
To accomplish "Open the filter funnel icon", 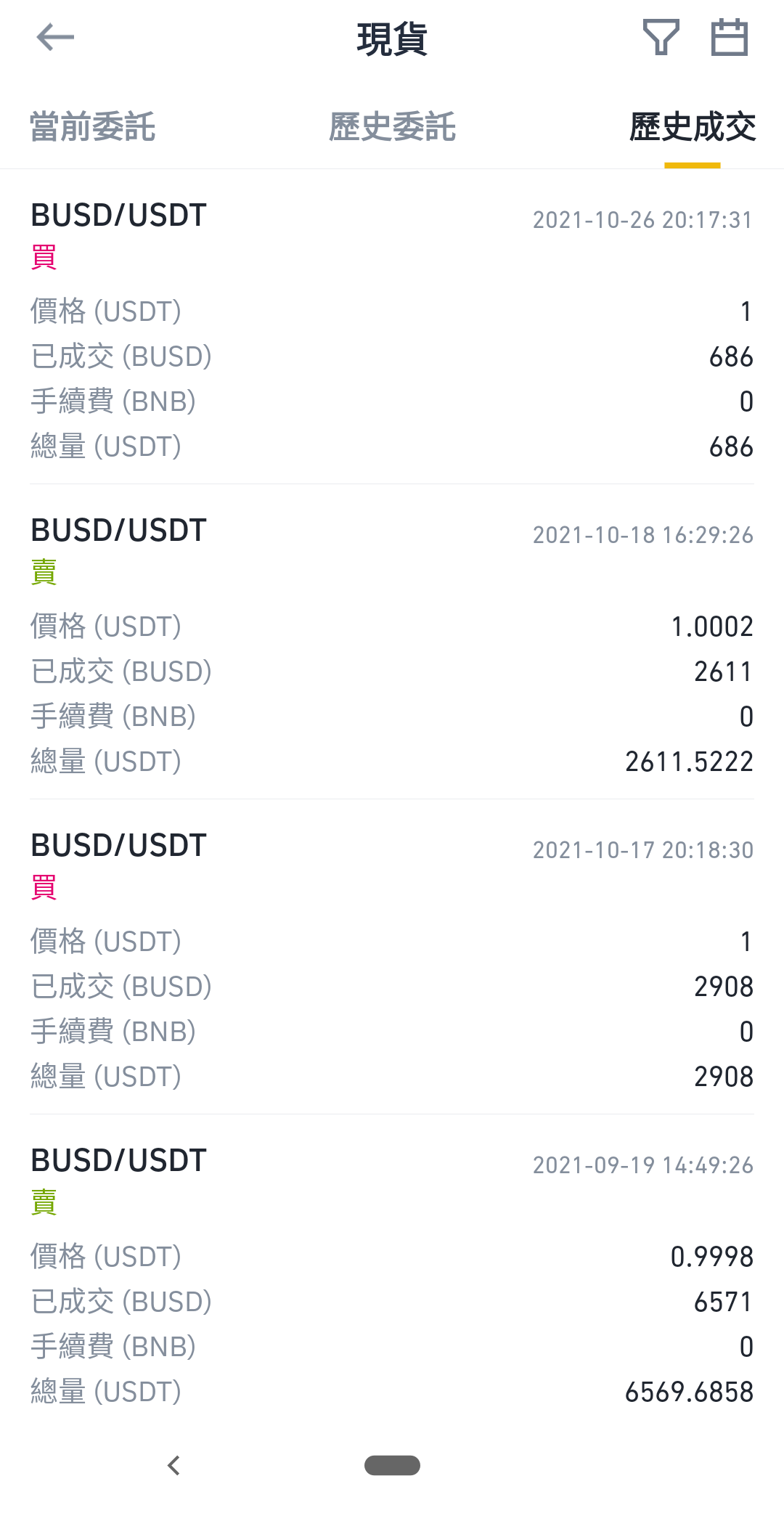I will (661, 37).
